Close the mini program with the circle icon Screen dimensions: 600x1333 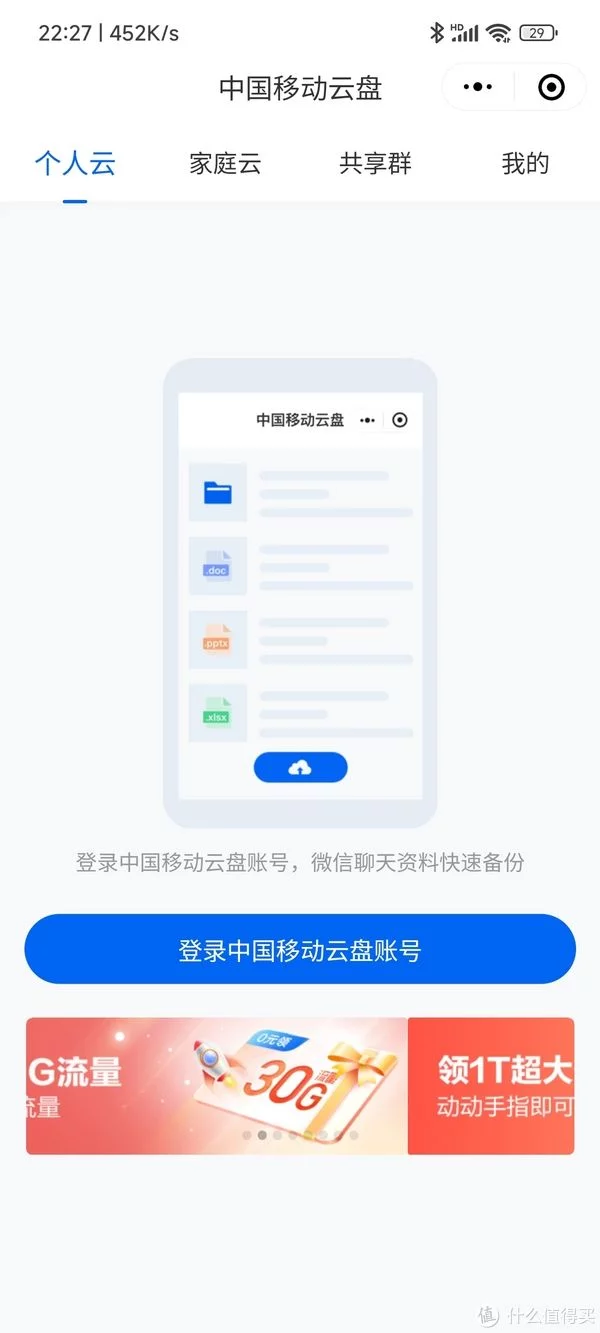click(551, 88)
